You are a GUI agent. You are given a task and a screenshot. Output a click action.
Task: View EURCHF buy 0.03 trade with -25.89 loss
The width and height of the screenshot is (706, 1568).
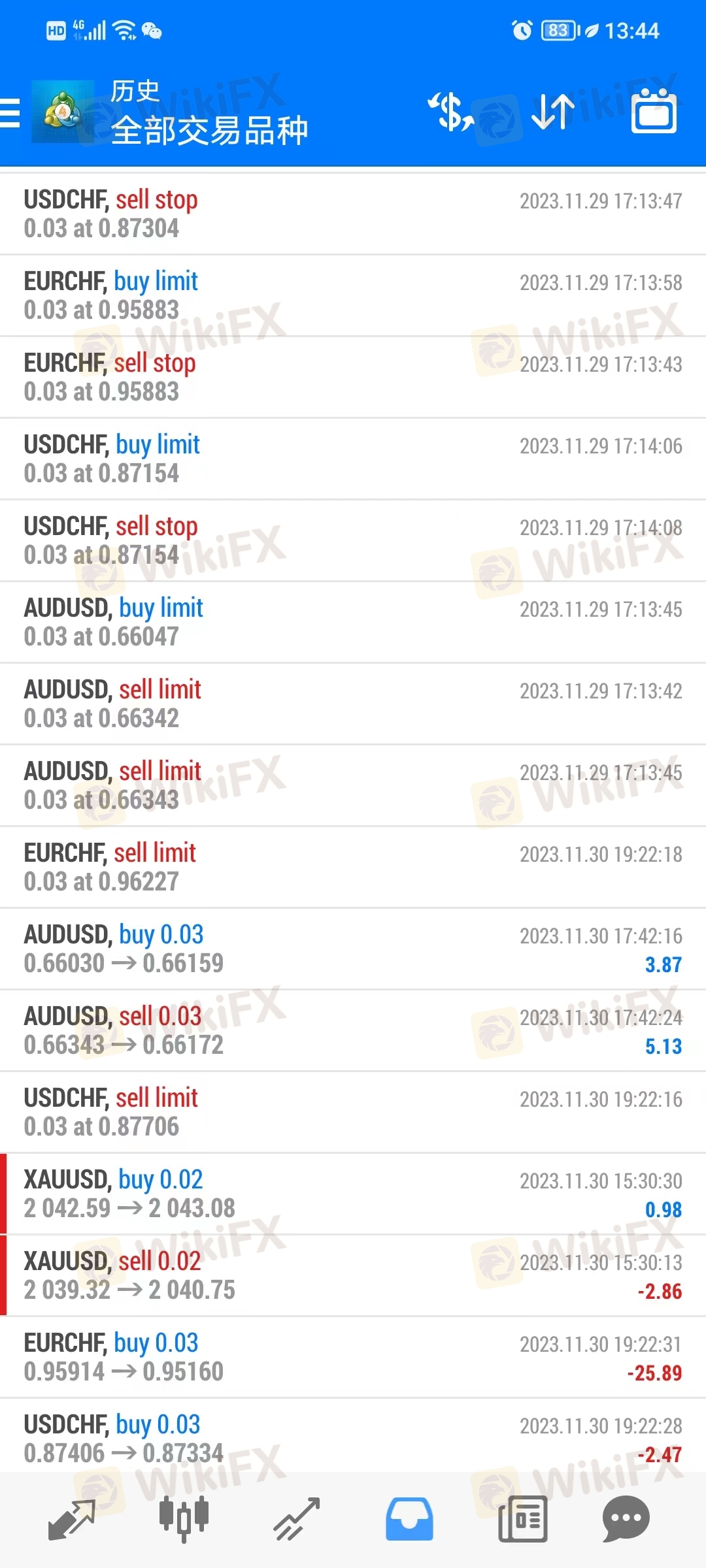click(x=353, y=1358)
